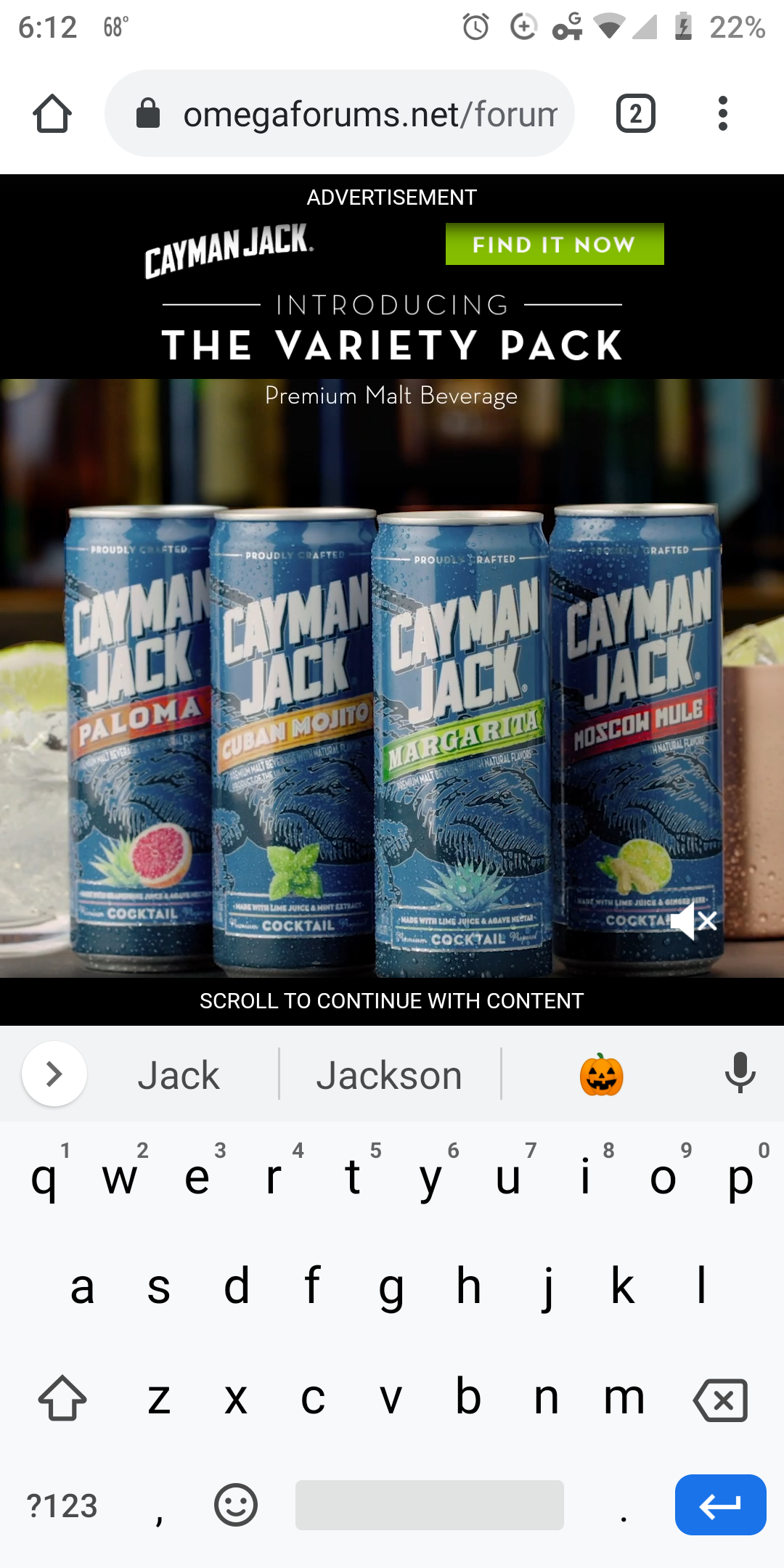Go to the Chrome home page

click(x=52, y=114)
